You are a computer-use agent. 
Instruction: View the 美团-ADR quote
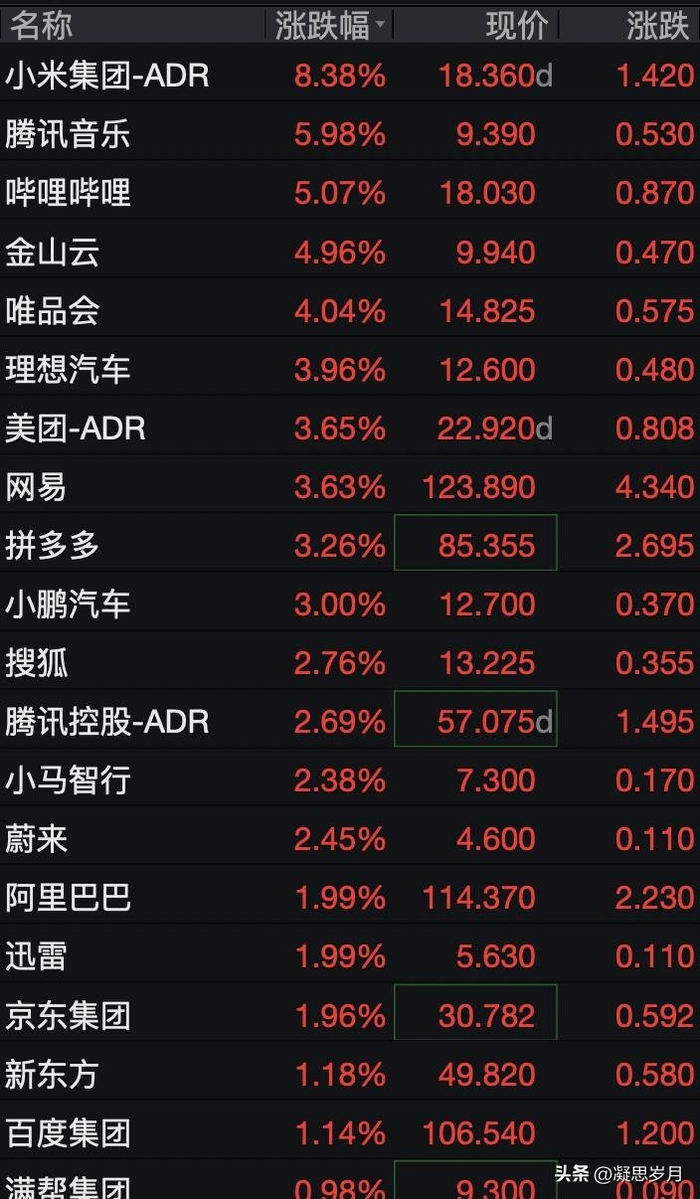click(350, 428)
